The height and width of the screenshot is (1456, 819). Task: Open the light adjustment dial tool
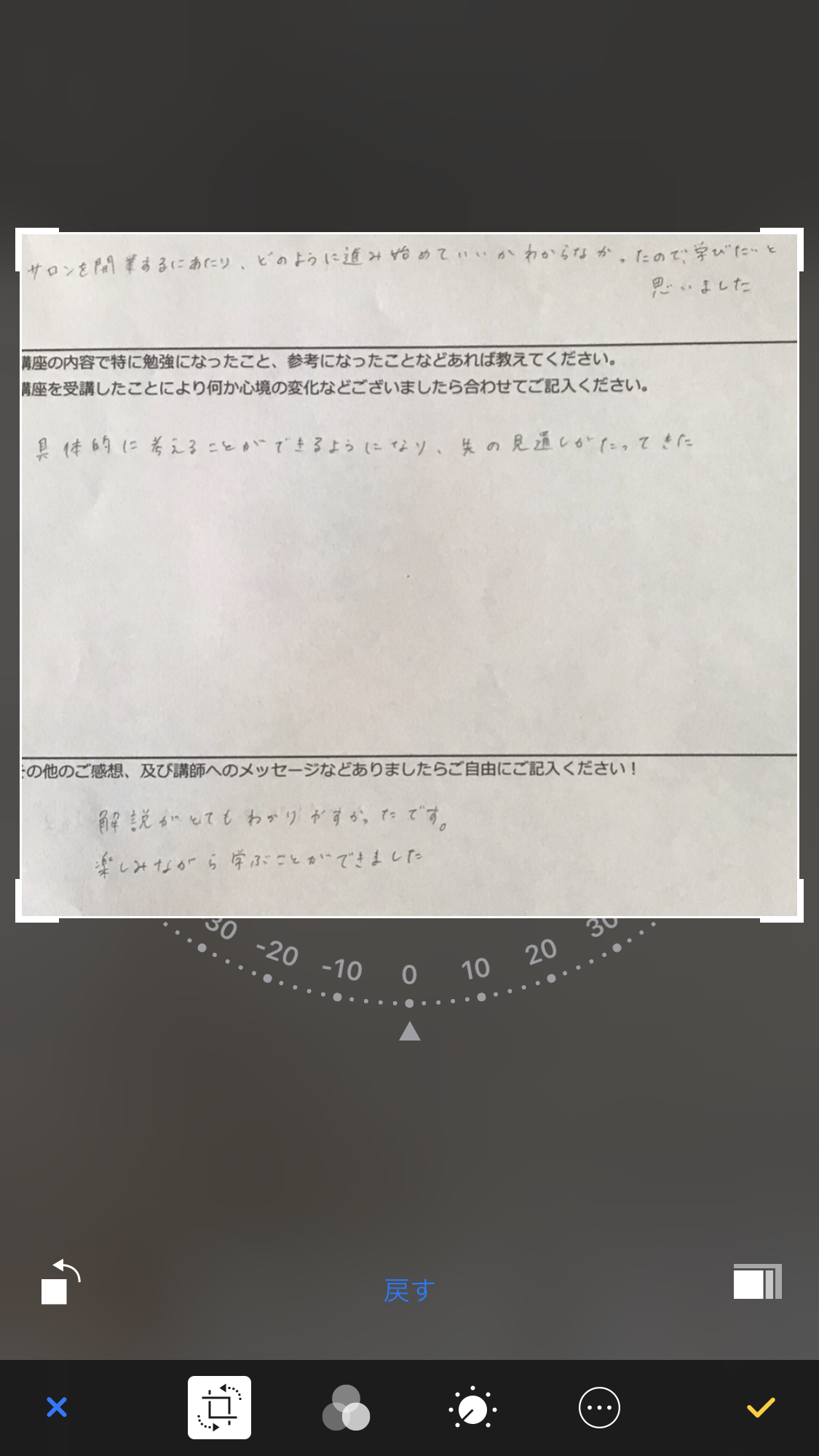coord(472,1408)
